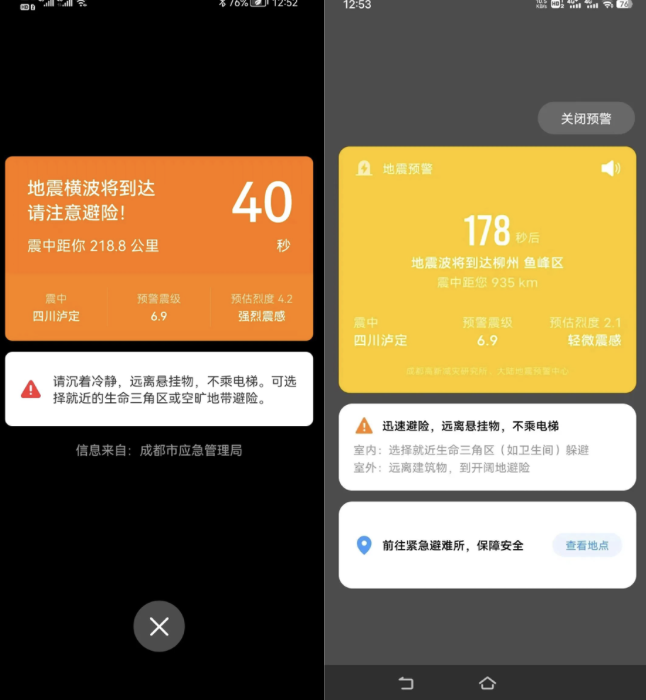Image resolution: width=646 pixels, height=700 pixels.
Task: Mute the earthquake warning speaker
Action: 610,169
